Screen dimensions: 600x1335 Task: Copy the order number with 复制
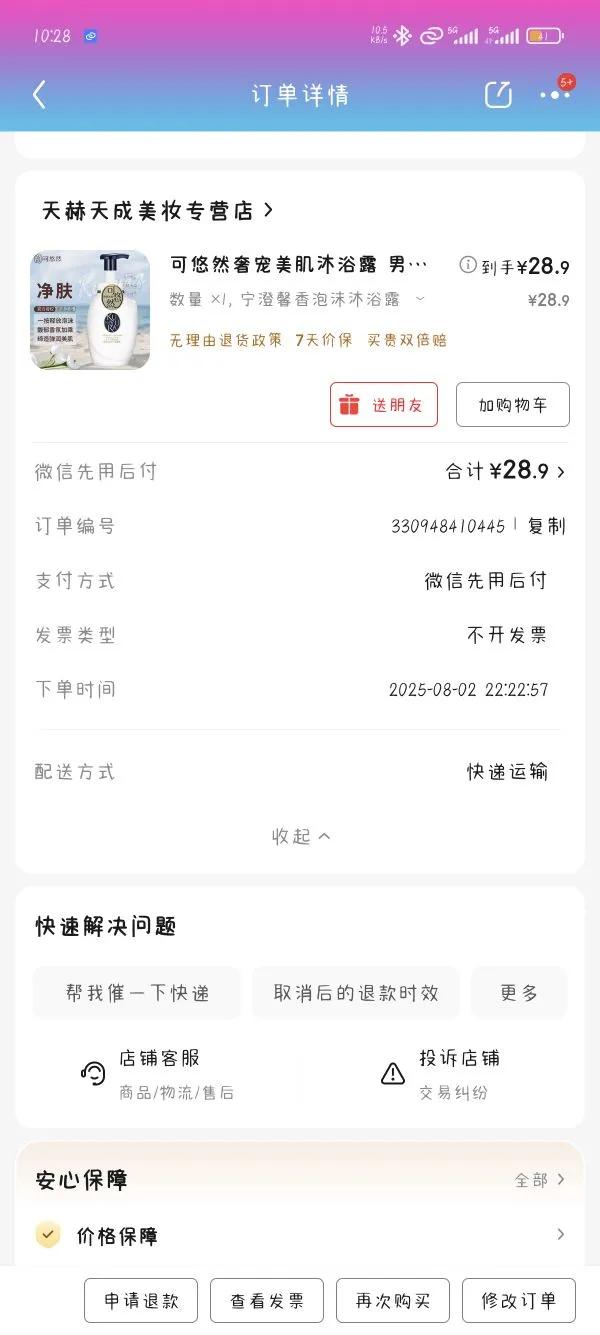(x=547, y=526)
